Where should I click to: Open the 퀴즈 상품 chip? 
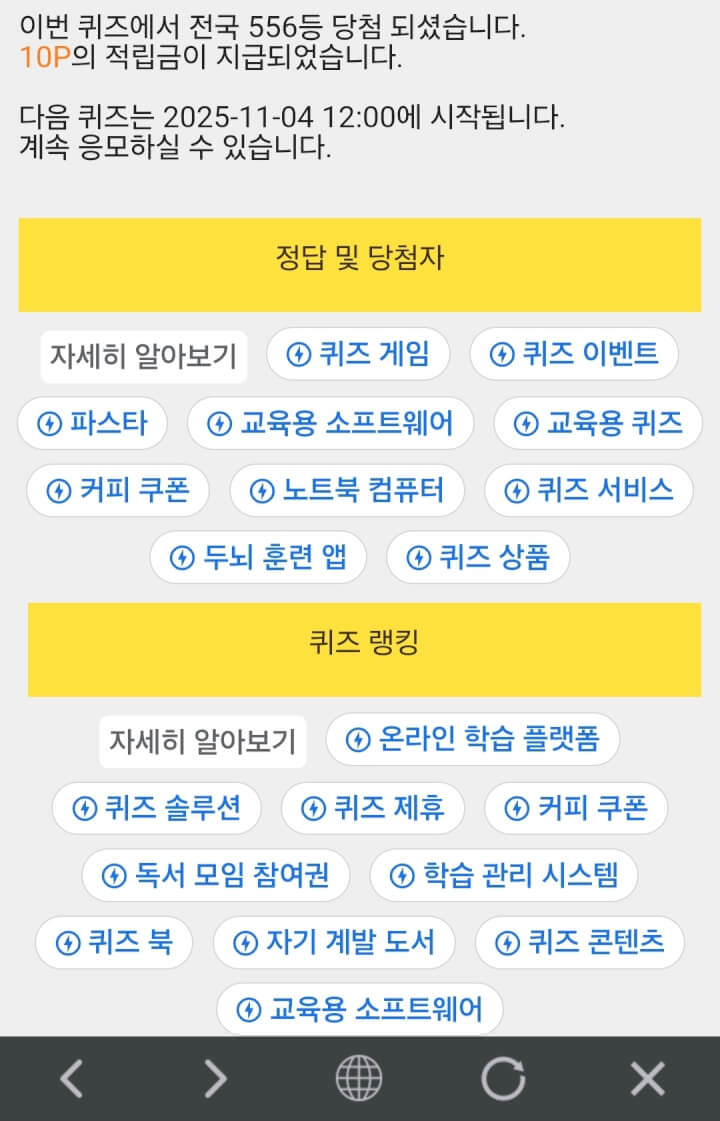click(x=478, y=557)
